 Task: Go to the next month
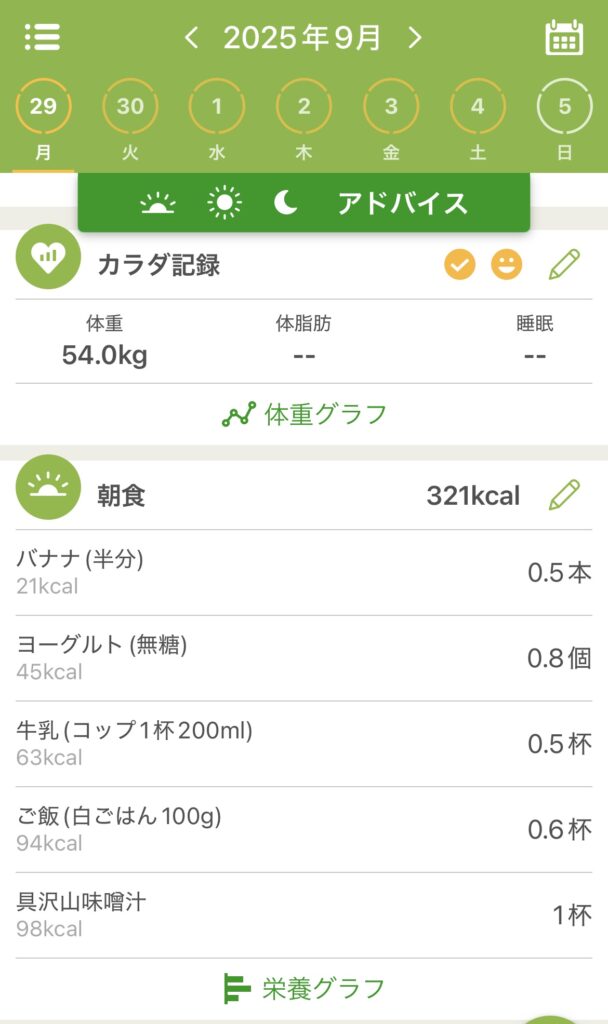pyautogui.click(x=415, y=39)
